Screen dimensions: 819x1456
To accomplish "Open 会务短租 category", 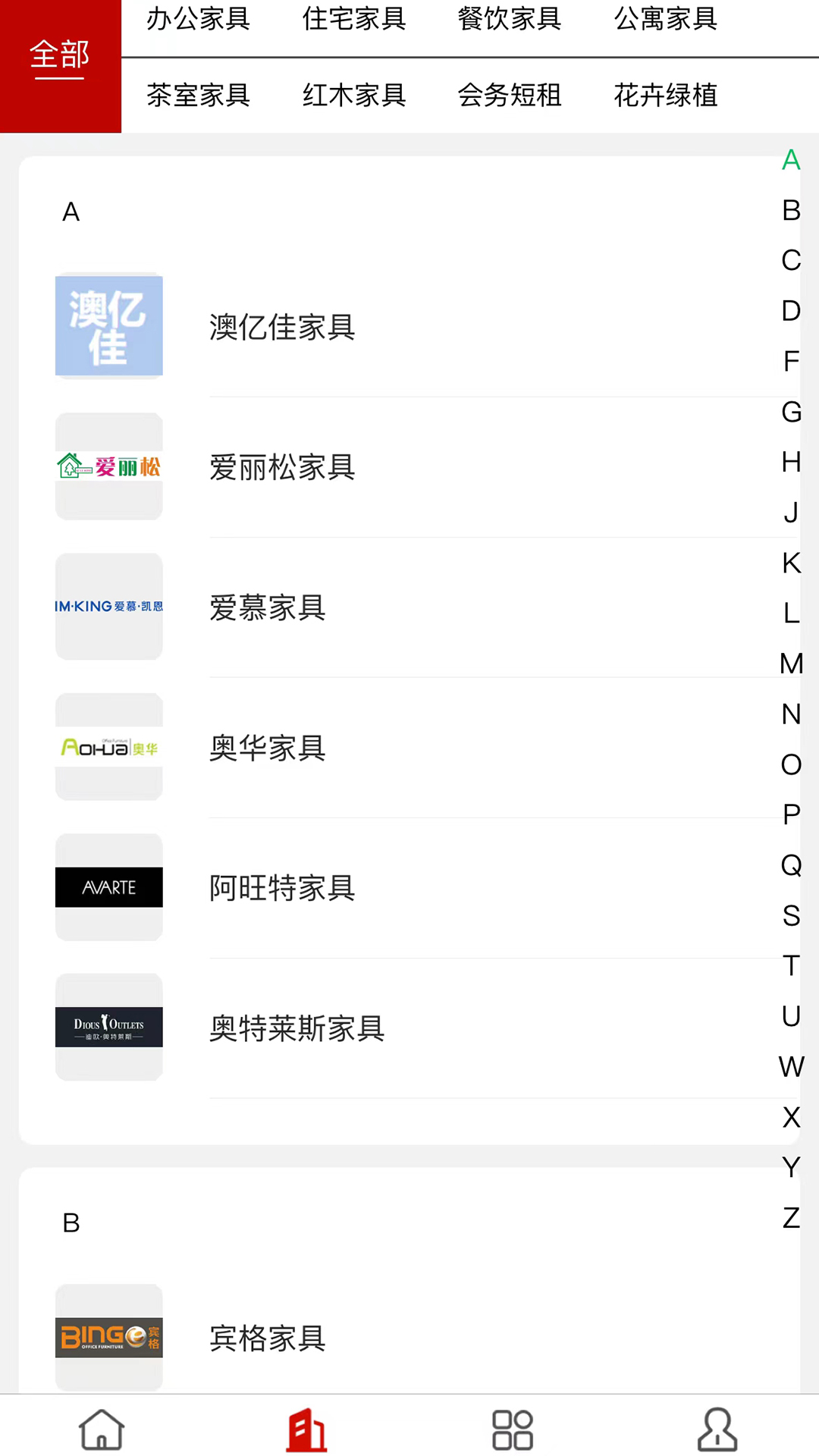I will 510,96.
